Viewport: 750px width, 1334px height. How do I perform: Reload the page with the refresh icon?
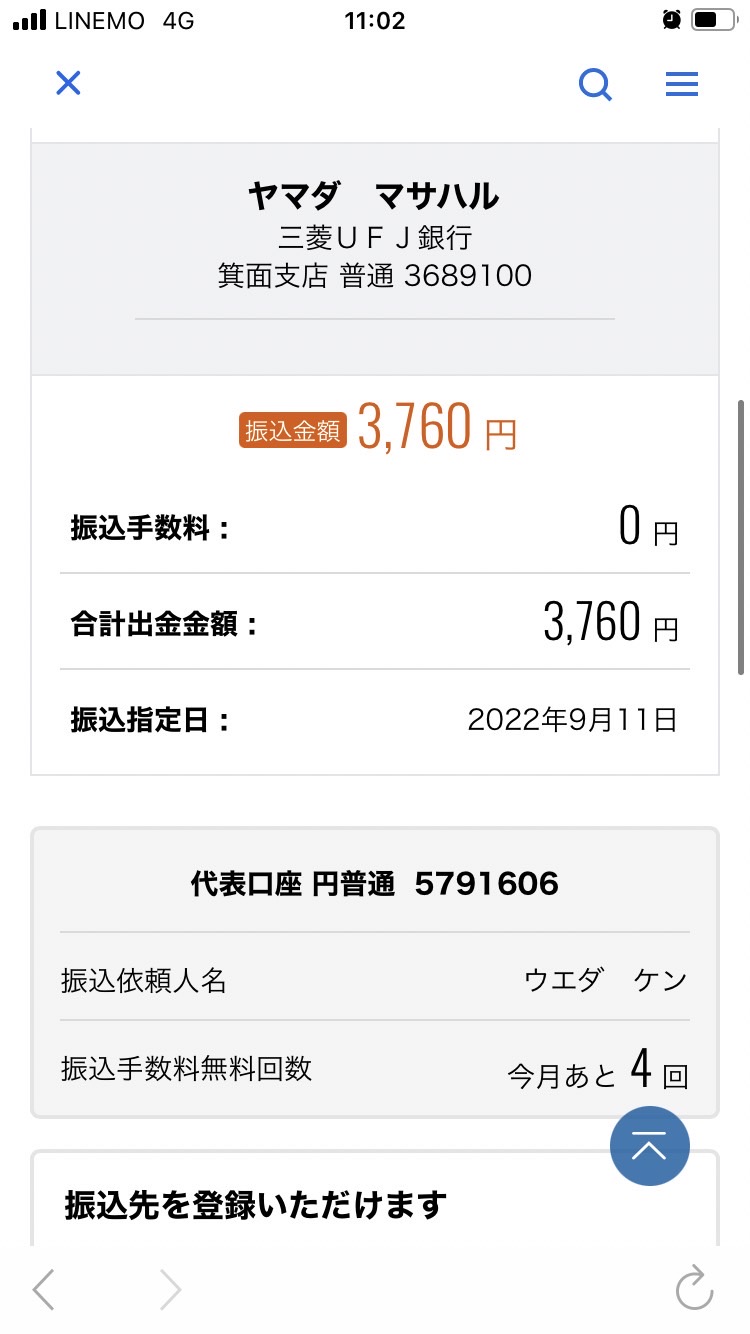tap(695, 1289)
